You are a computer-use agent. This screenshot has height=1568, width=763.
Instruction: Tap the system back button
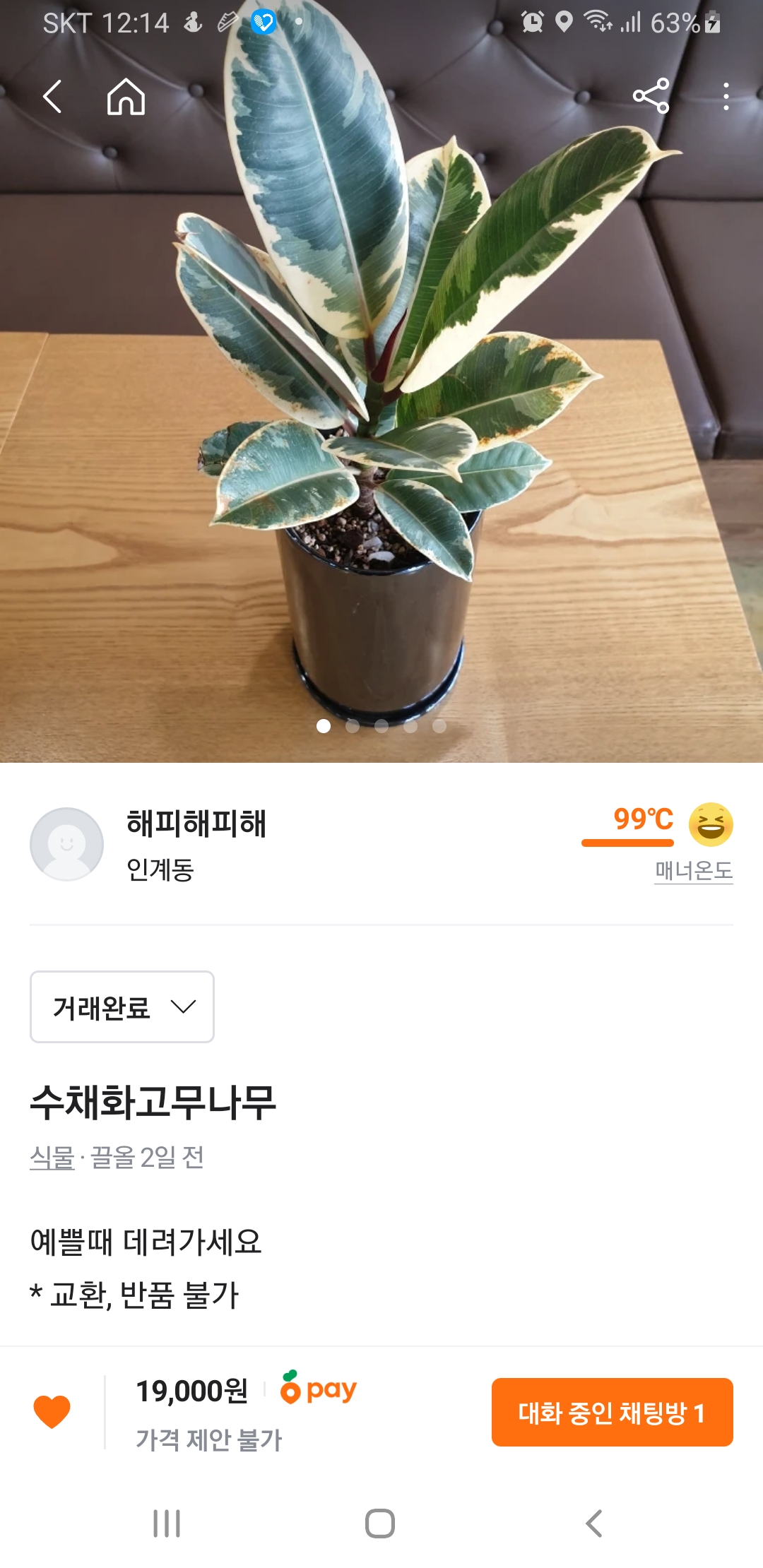pos(594,1524)
